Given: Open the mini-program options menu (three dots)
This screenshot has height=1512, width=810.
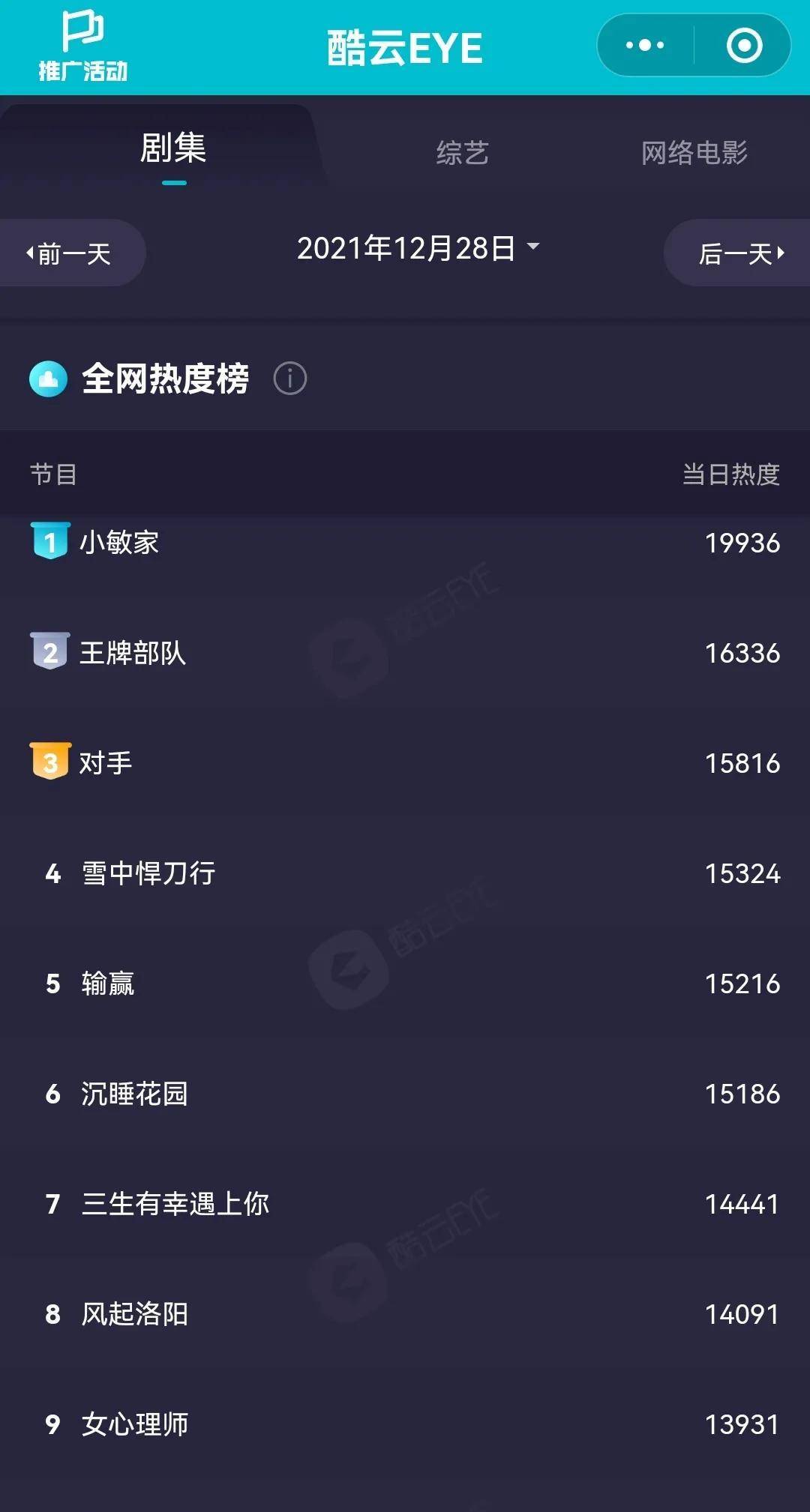Looking at the screenshot, I should pos(643,45).
